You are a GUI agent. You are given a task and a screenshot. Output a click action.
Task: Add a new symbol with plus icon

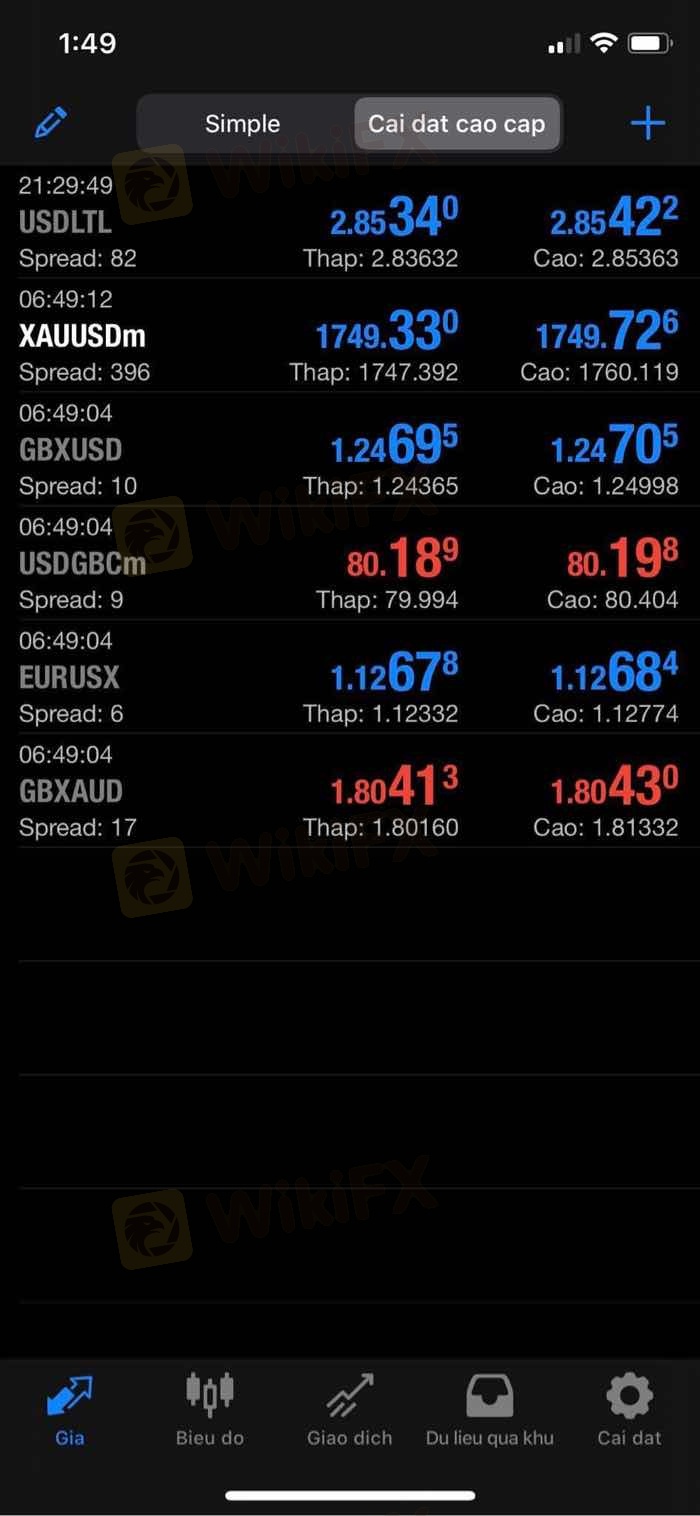click(647, 123)
